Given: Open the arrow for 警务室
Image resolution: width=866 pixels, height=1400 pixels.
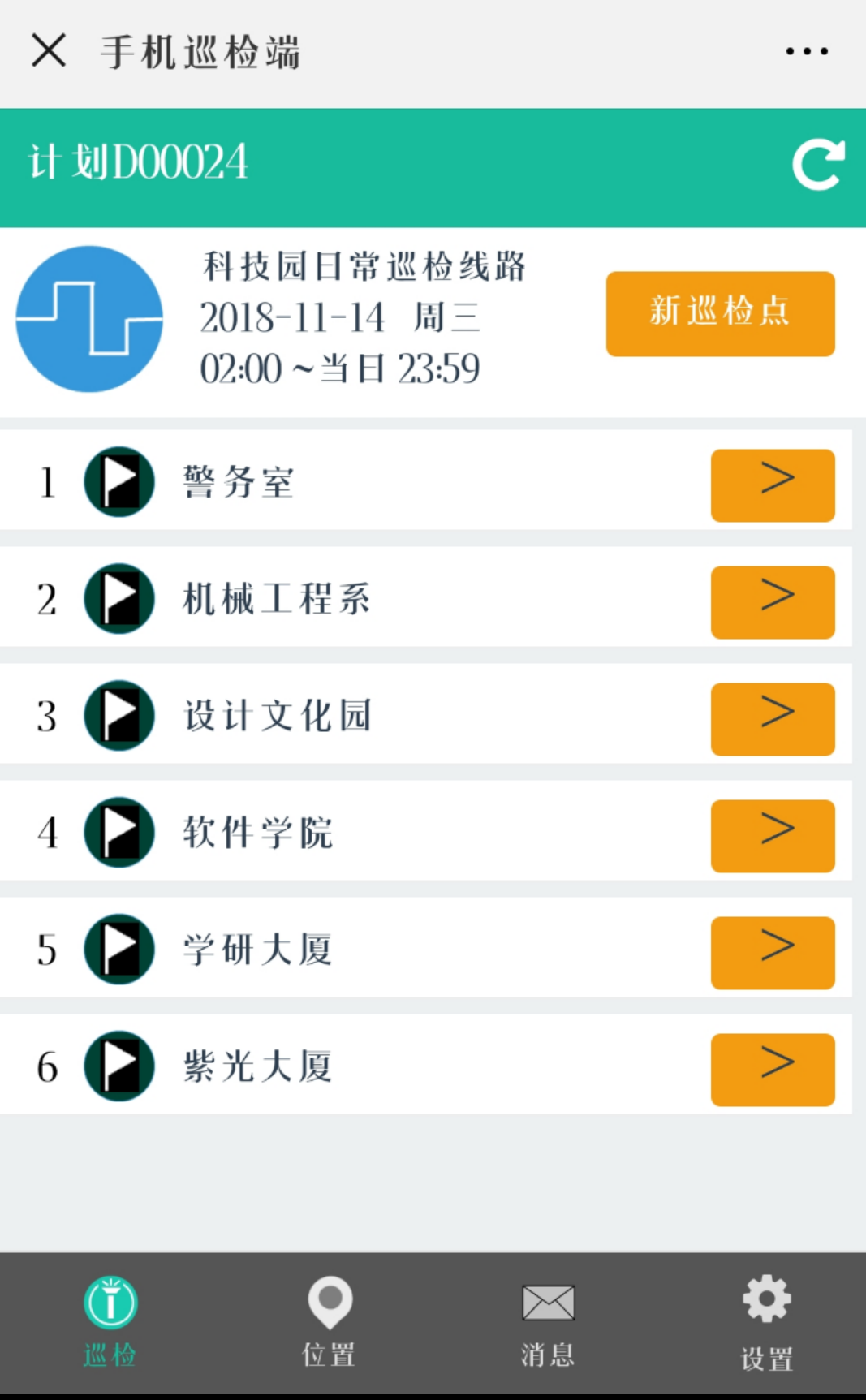Looking at the screenshot, I should (772, 485).
